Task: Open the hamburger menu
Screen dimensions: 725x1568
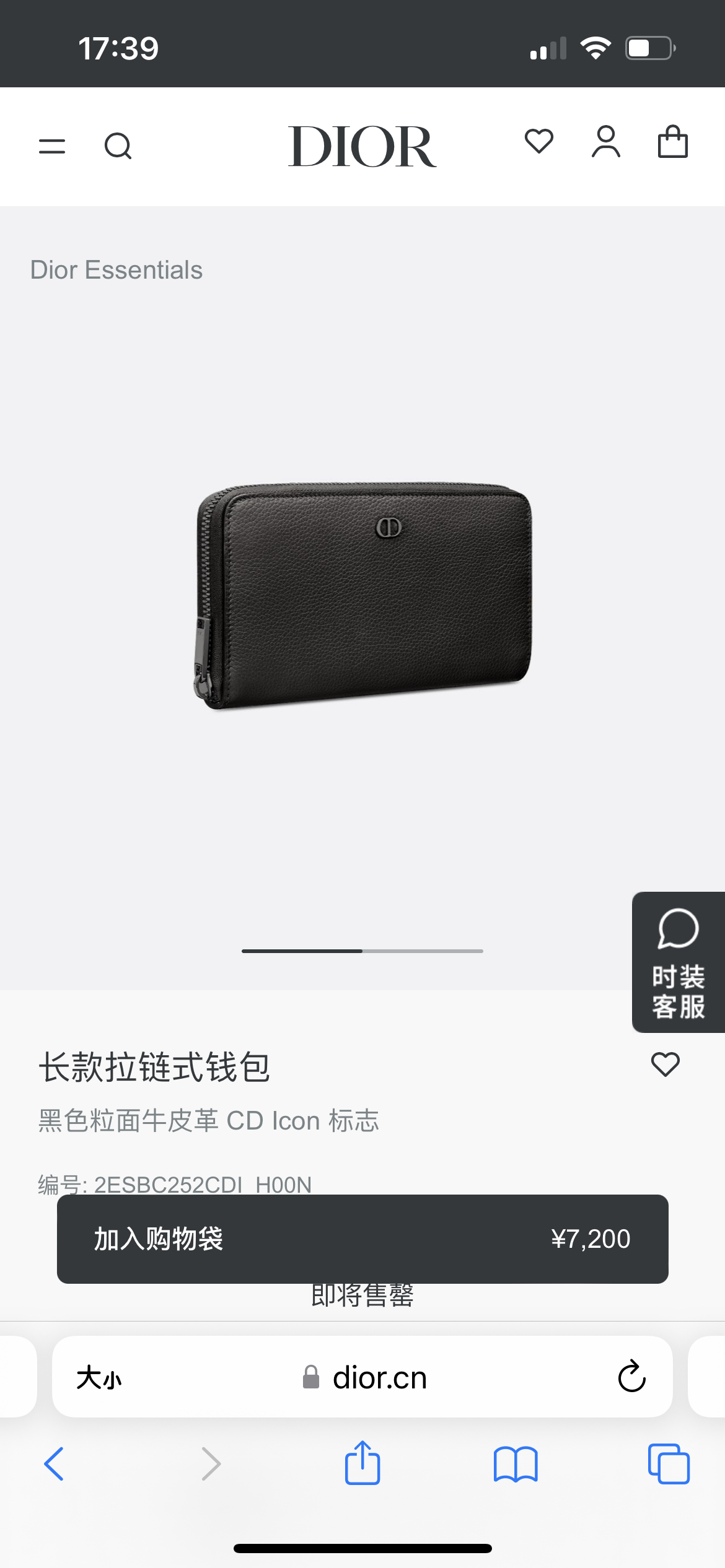Action: click(52, 147)
